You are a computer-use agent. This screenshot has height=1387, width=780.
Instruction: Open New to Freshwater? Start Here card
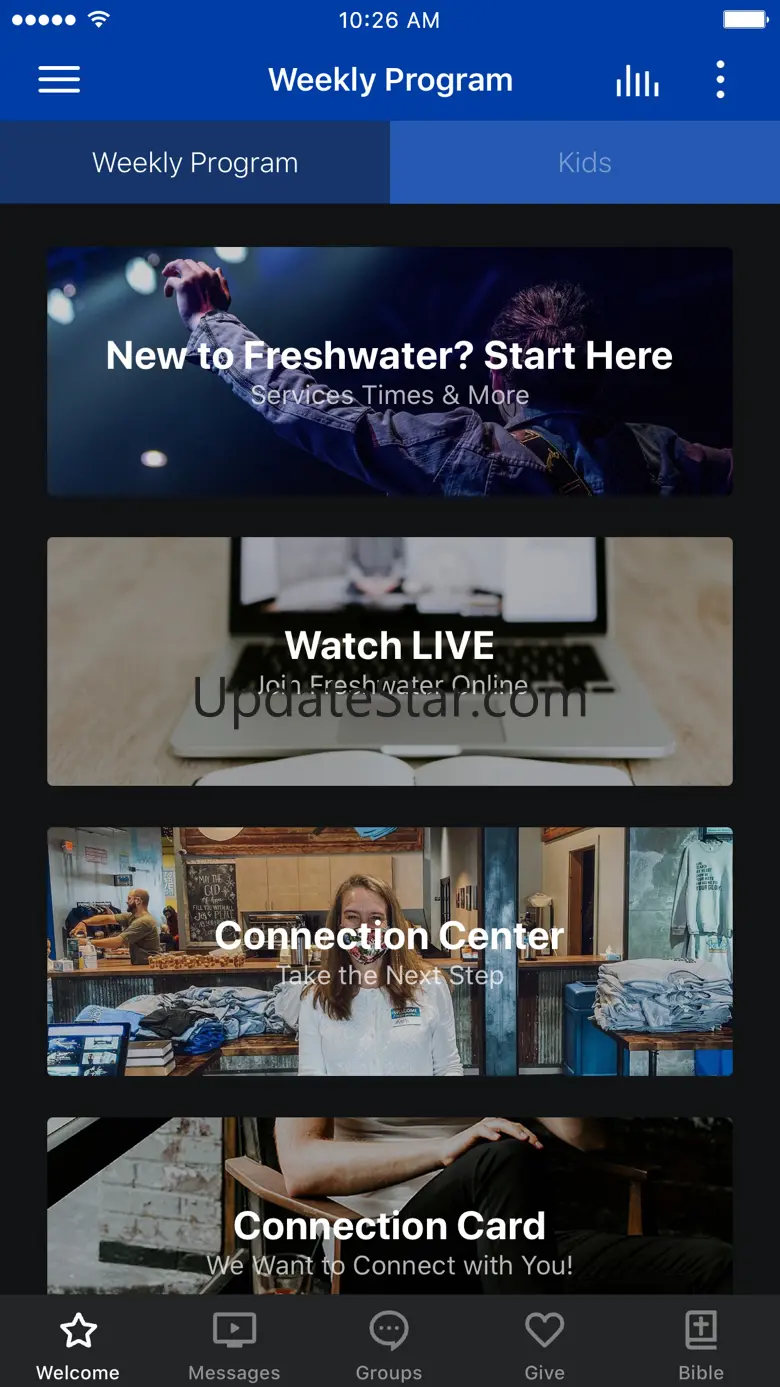(390, 371)
